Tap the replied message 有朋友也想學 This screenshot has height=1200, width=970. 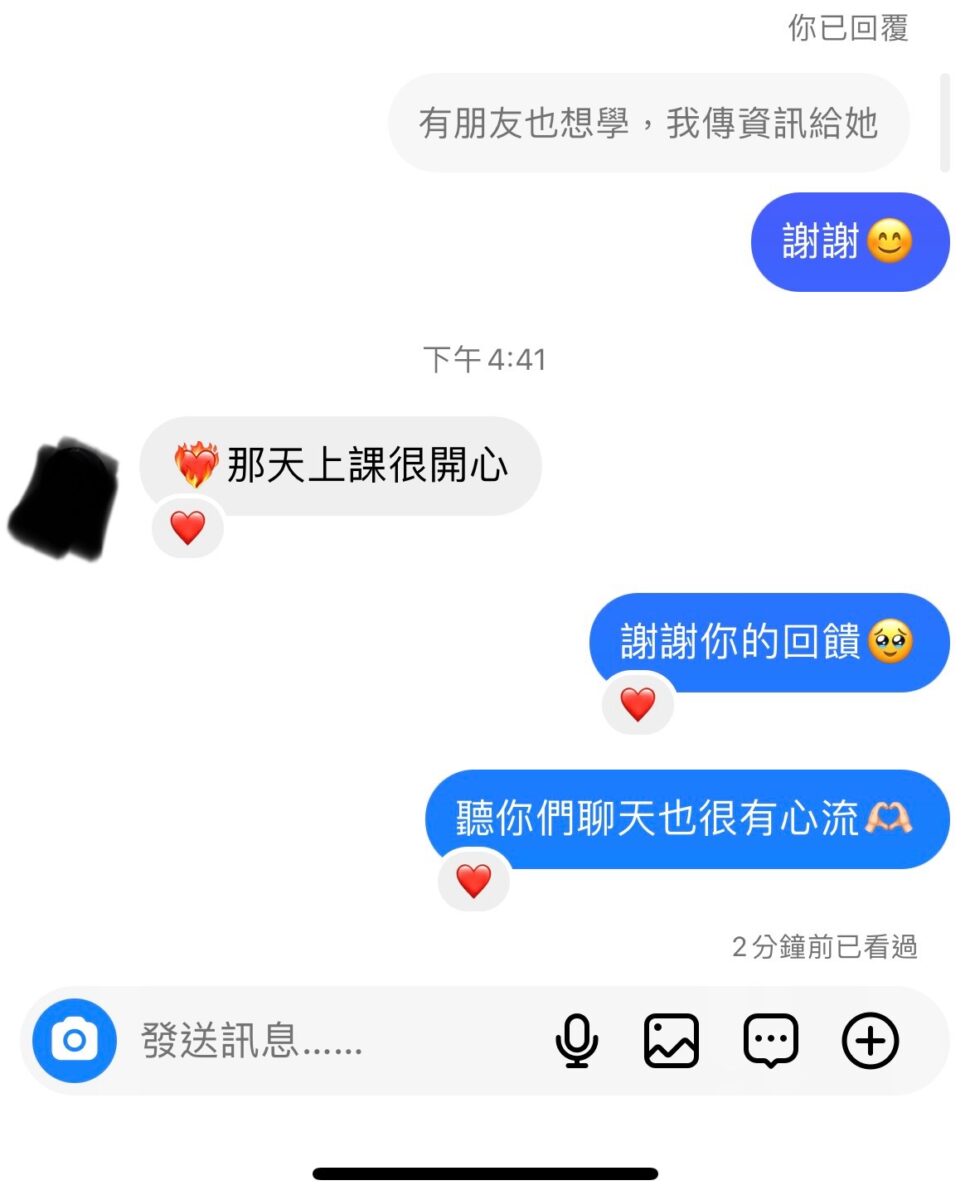pyautogui.click(x=647, y=123)
